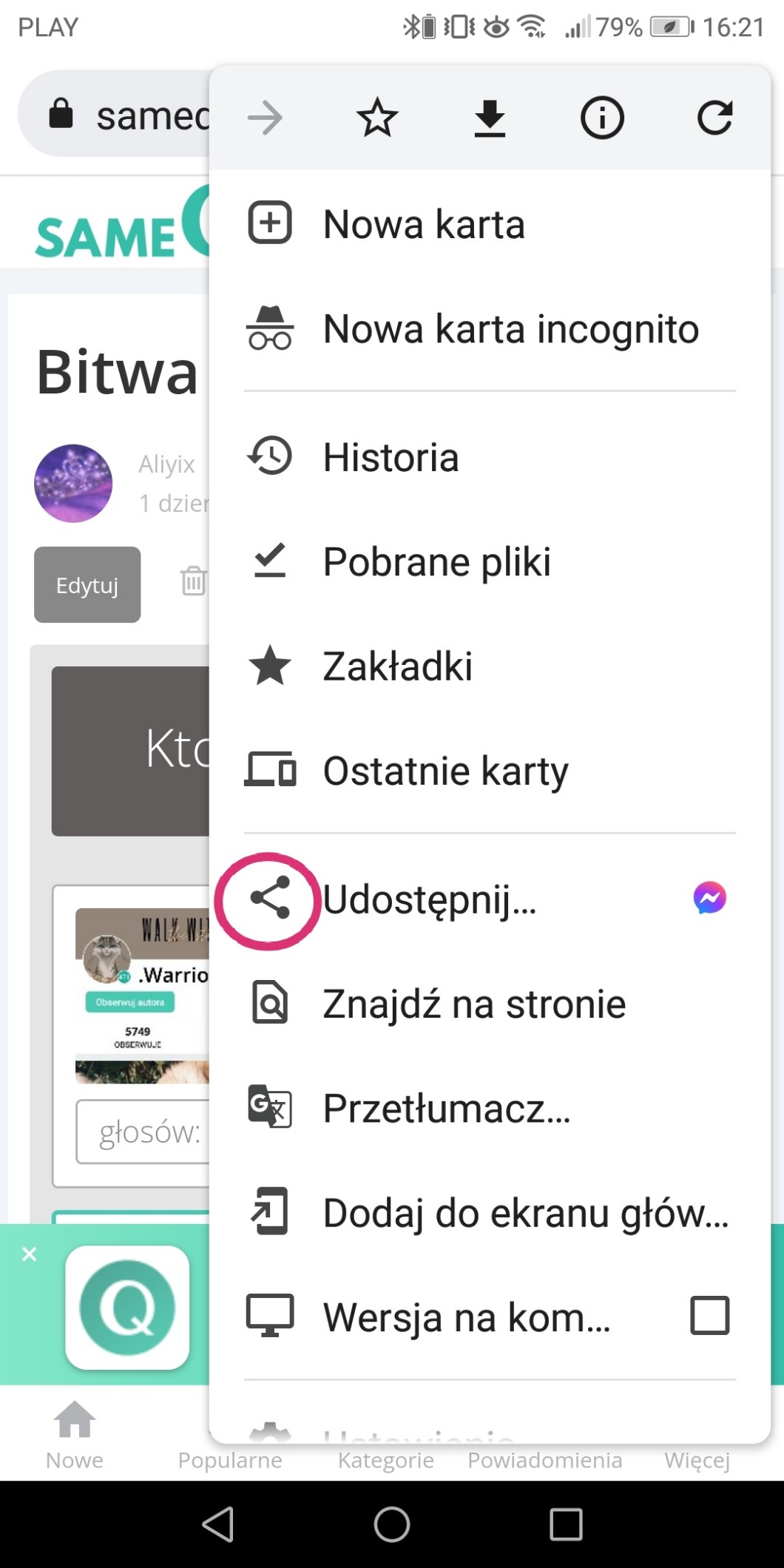View page info
Screen dimensions: 784x1568
(602, 118)
